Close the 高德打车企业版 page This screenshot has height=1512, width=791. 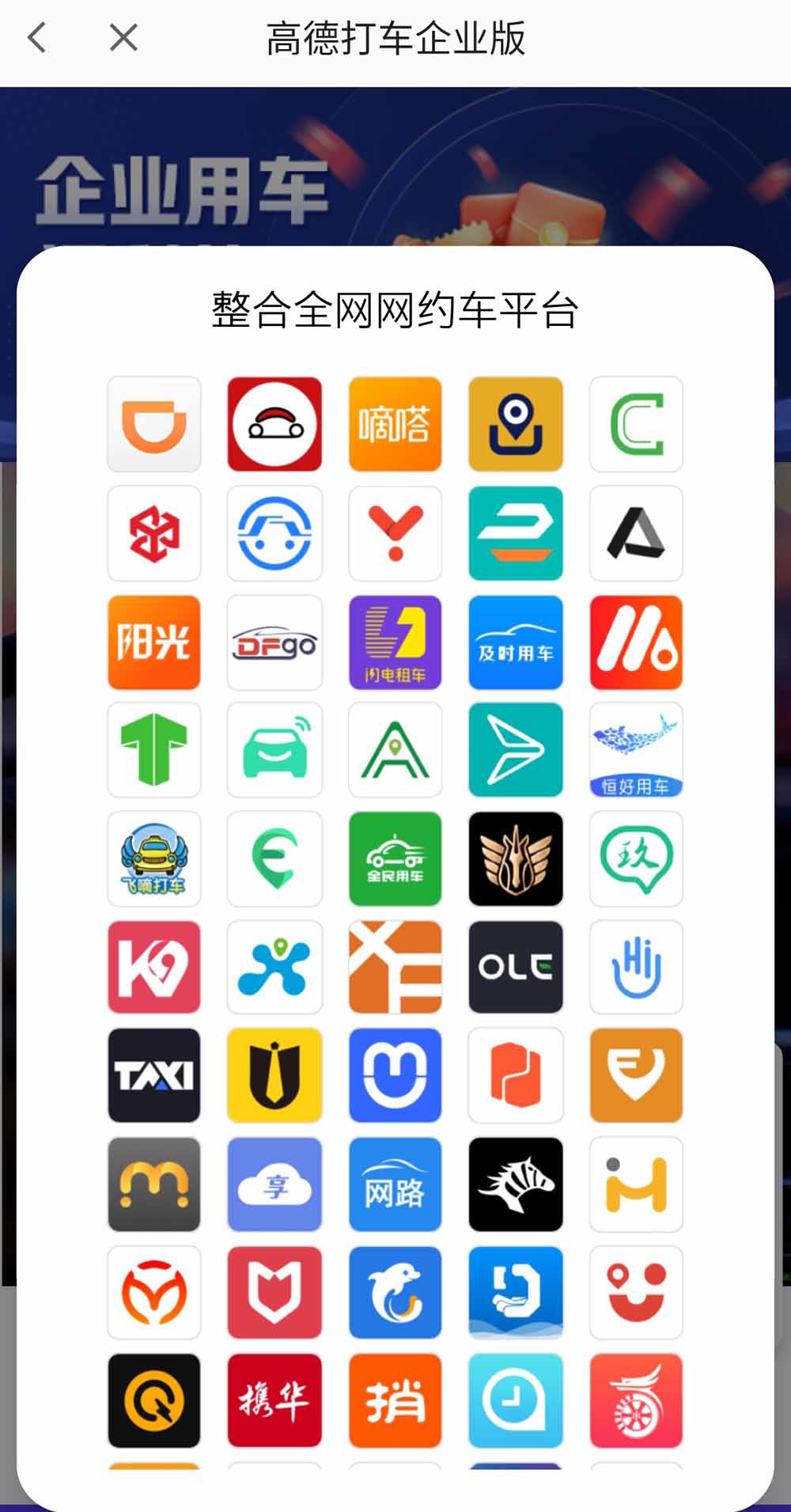point(123,37)
